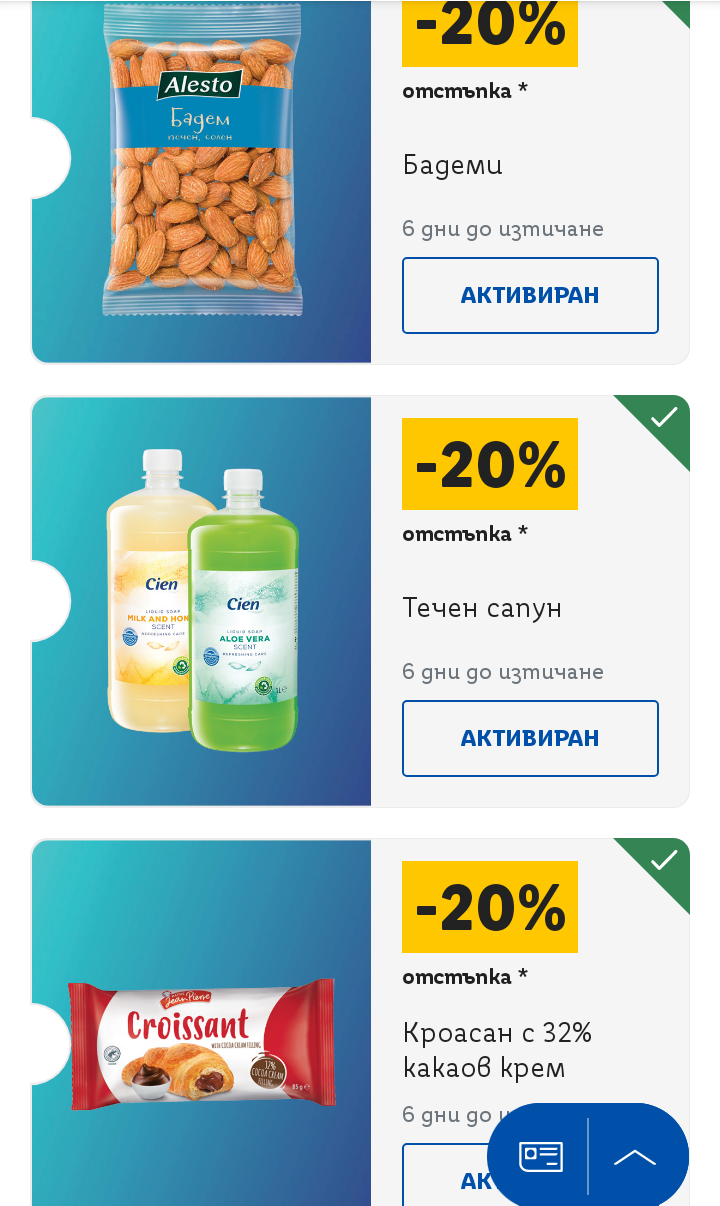Viewport: 720px width, 1206px height.
Task: Jump back to top with the up arrow
Action: tap(635, 1157)
